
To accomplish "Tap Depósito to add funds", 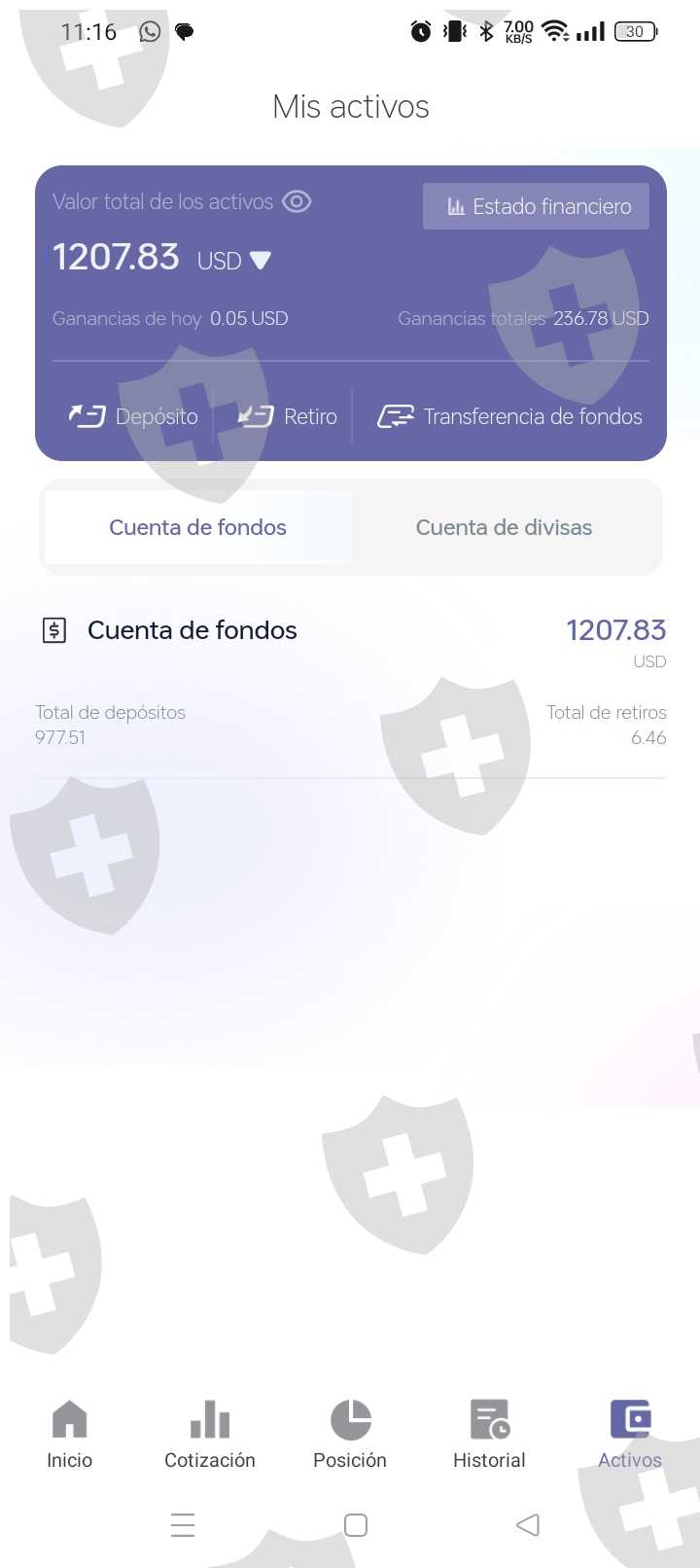I will [133, 416].
